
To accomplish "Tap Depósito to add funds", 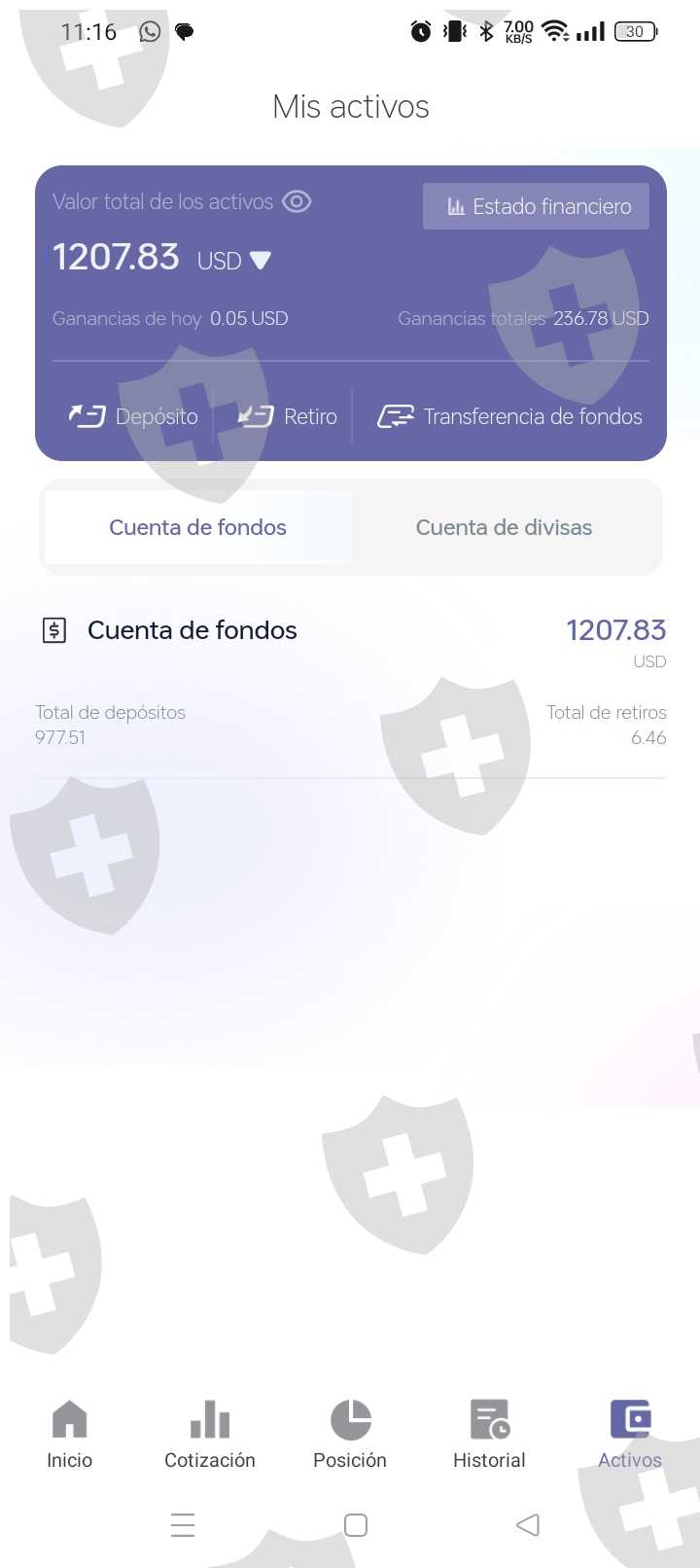I will [133, 416].
